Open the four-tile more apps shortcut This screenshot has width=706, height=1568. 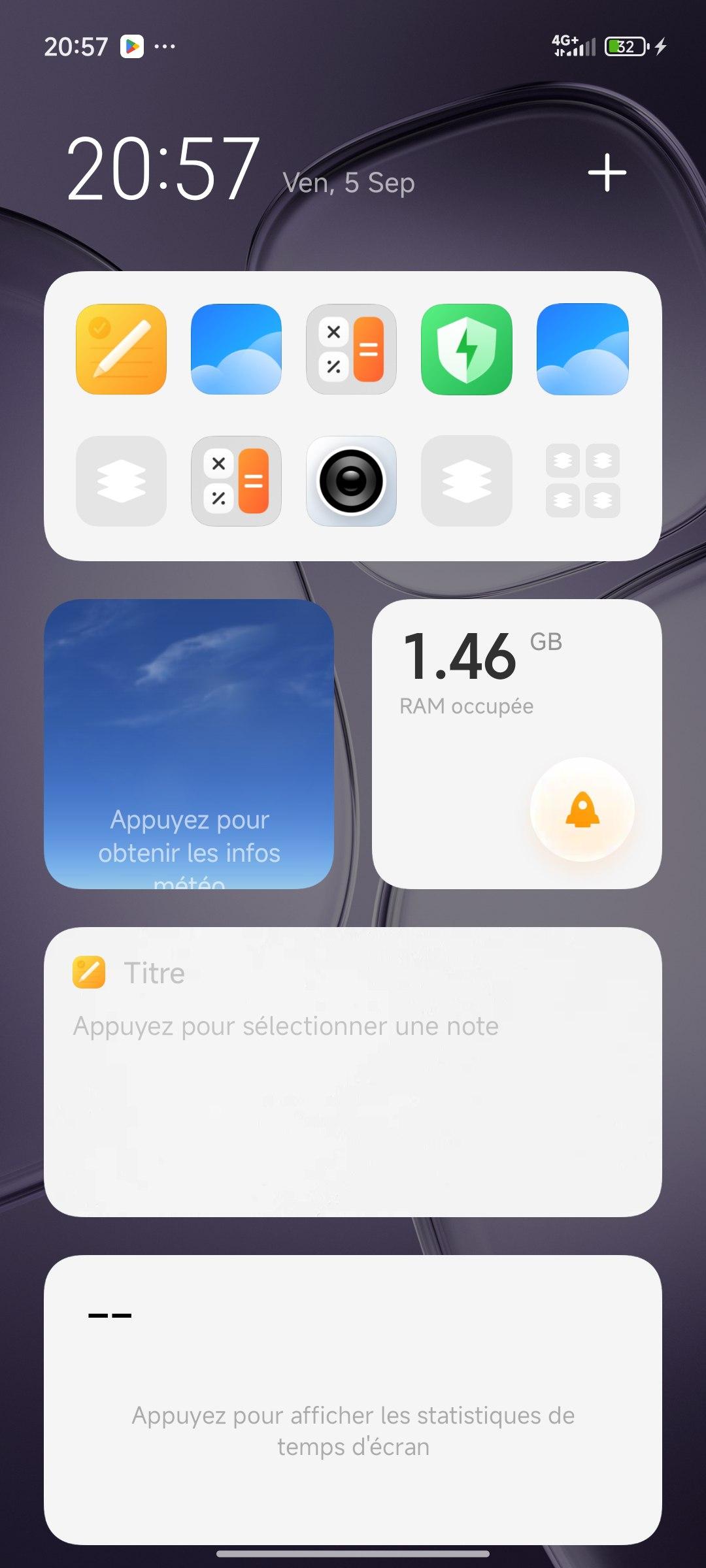click(582, 482)
